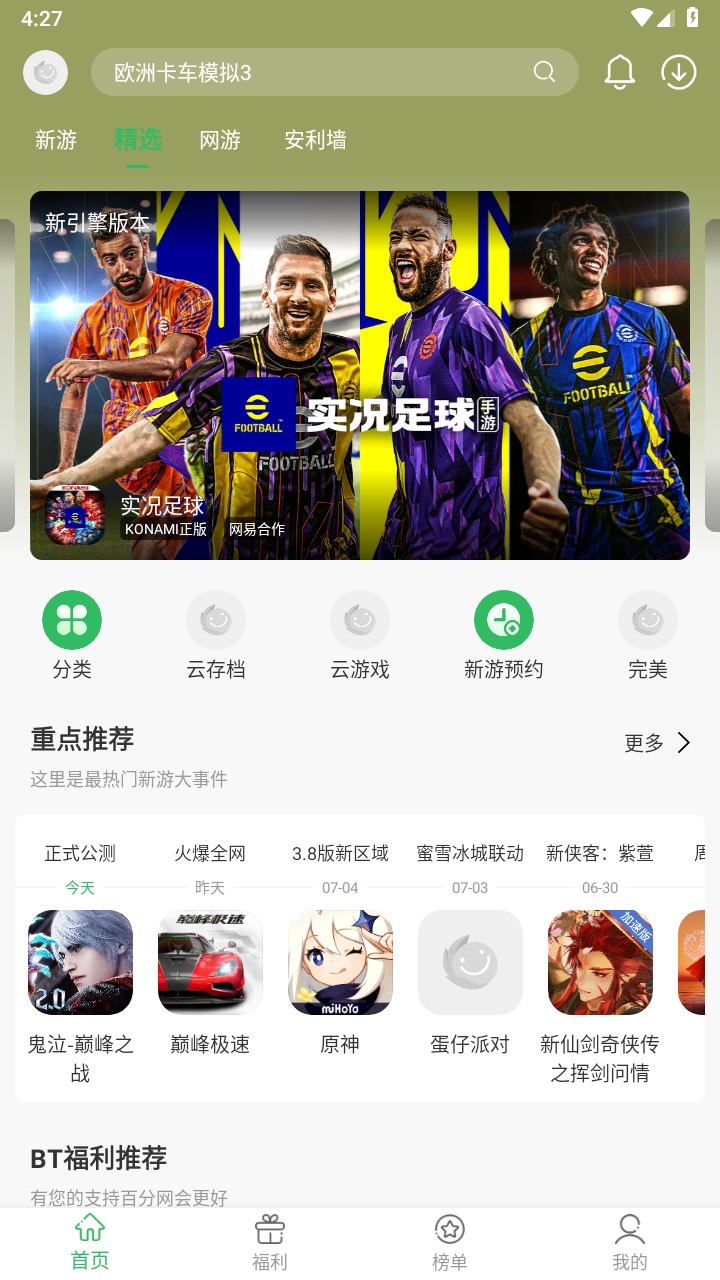Tap the search box showing 欧洲卡车模拟3
The width and height of the screenshot is (720, 1280).
pyautogui.click(x=320, y=73)
